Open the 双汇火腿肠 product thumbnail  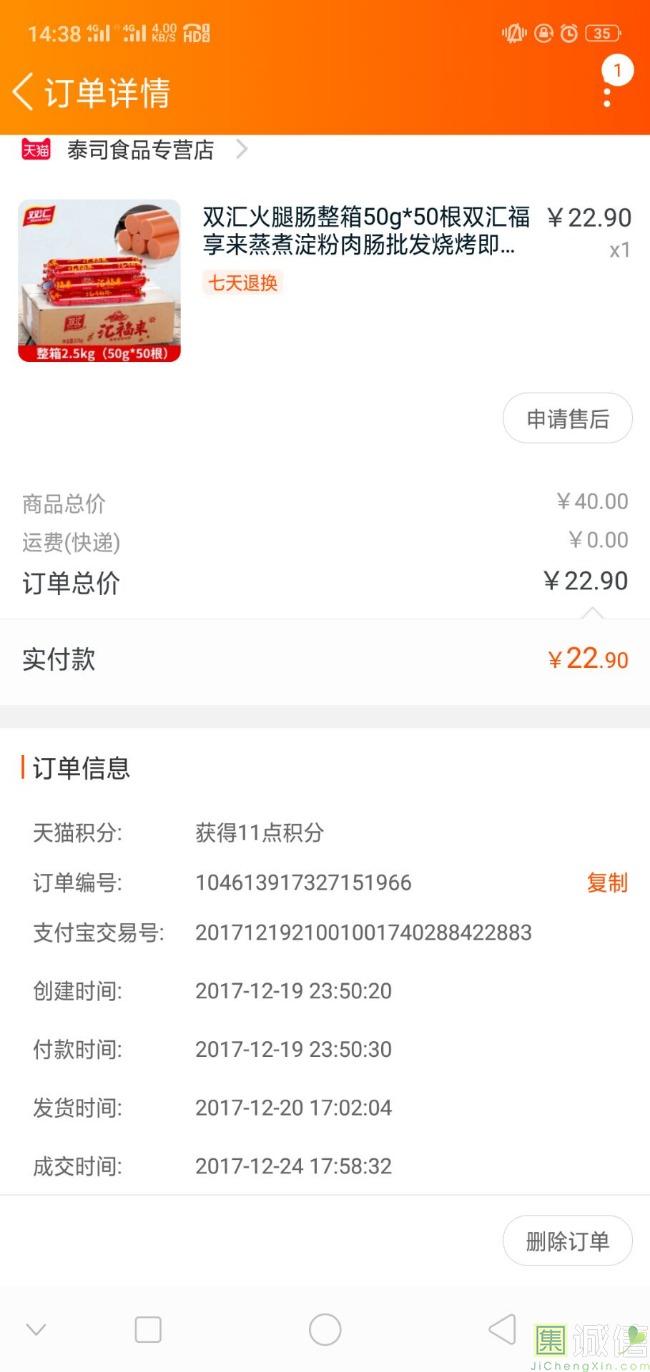click(99, 280)
